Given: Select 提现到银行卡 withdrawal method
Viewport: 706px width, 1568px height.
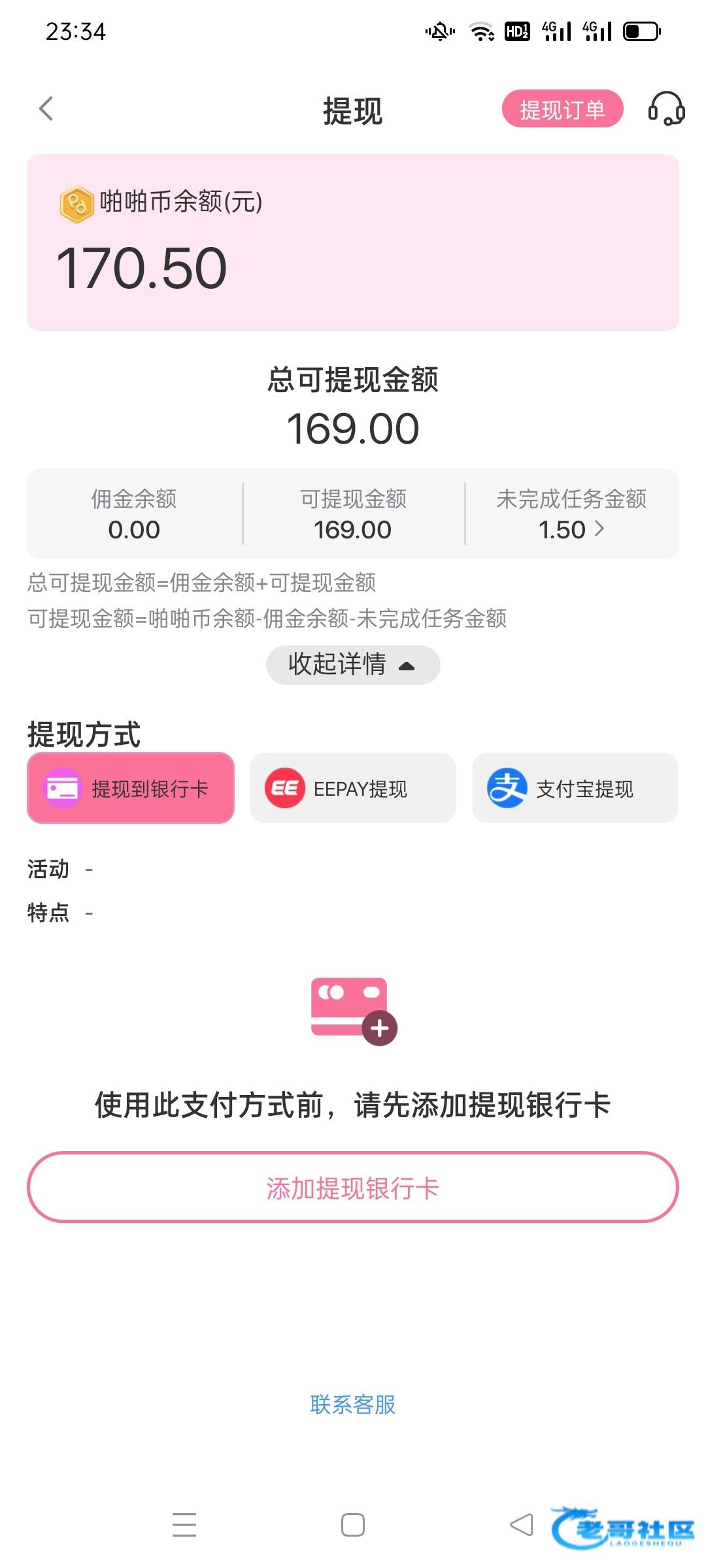Looking at the screenshot, I should 131,788.
